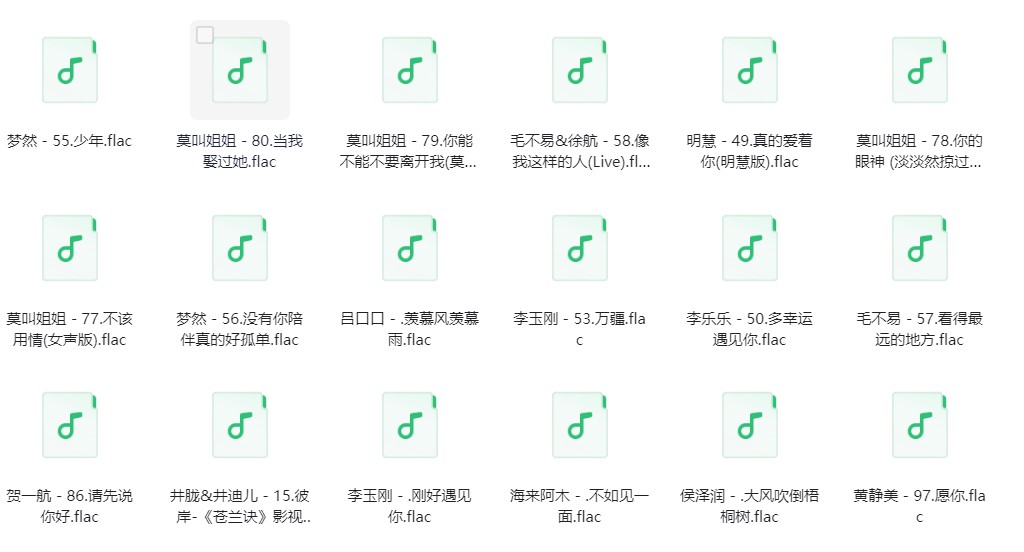The width and height of the screenshot is (1024, 552).
Task: Open 李玉刚 - 刚好遇见你.flac
Action: [409, 425]
